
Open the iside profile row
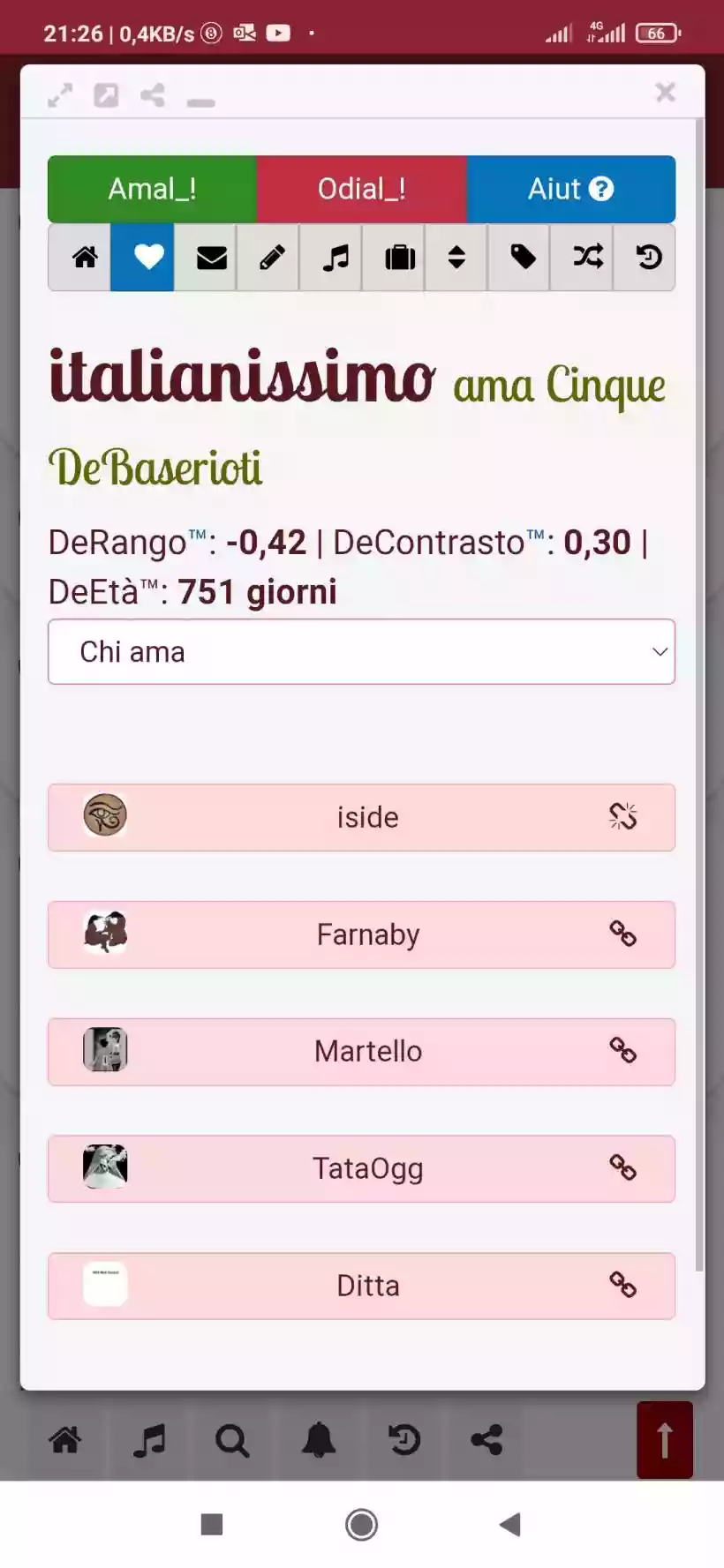[361, 817]
